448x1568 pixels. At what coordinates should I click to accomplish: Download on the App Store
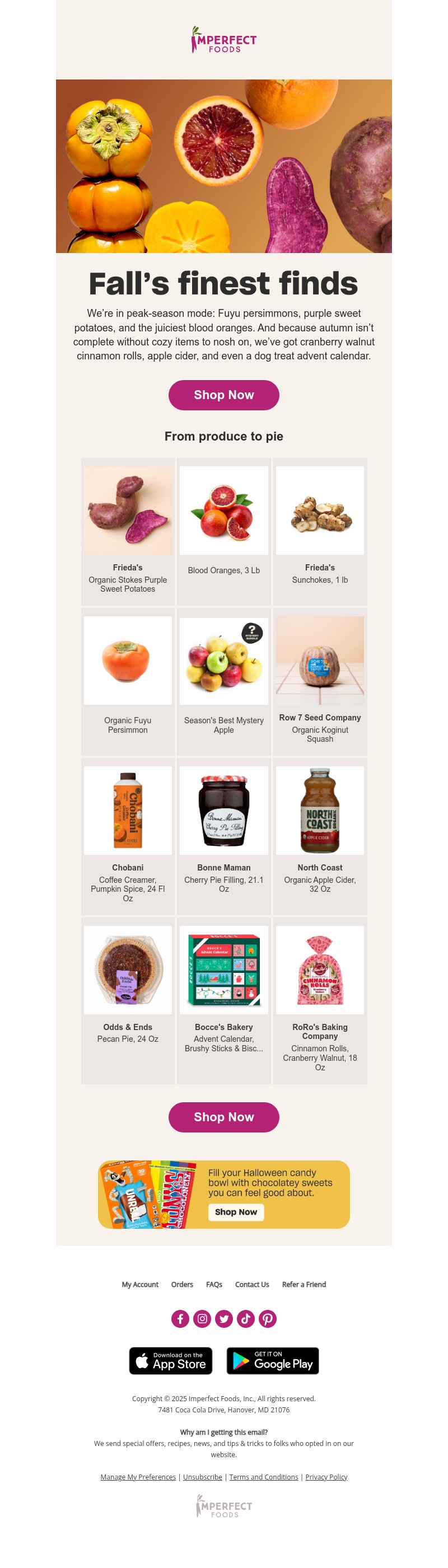pos(170,1360)
